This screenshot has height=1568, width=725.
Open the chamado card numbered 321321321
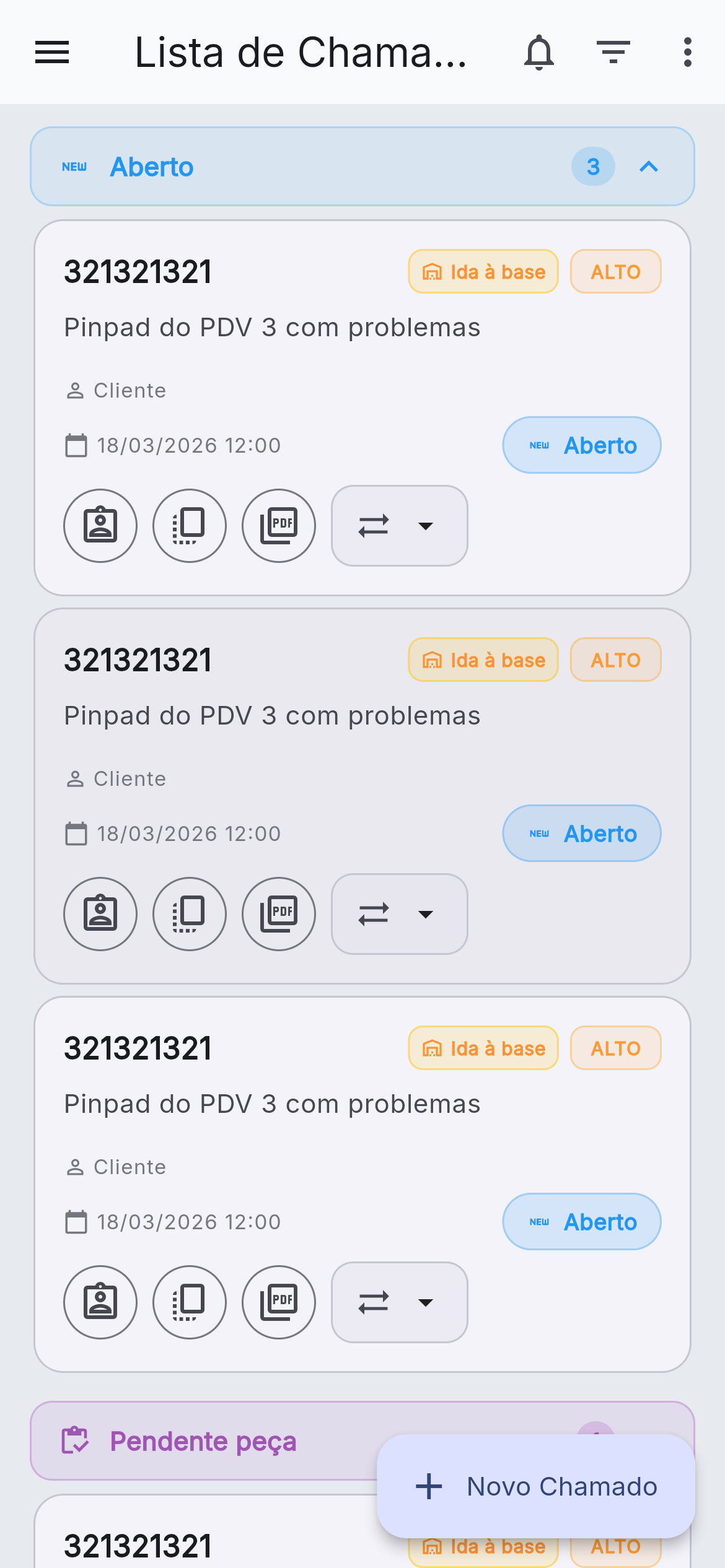click(138, 270)
